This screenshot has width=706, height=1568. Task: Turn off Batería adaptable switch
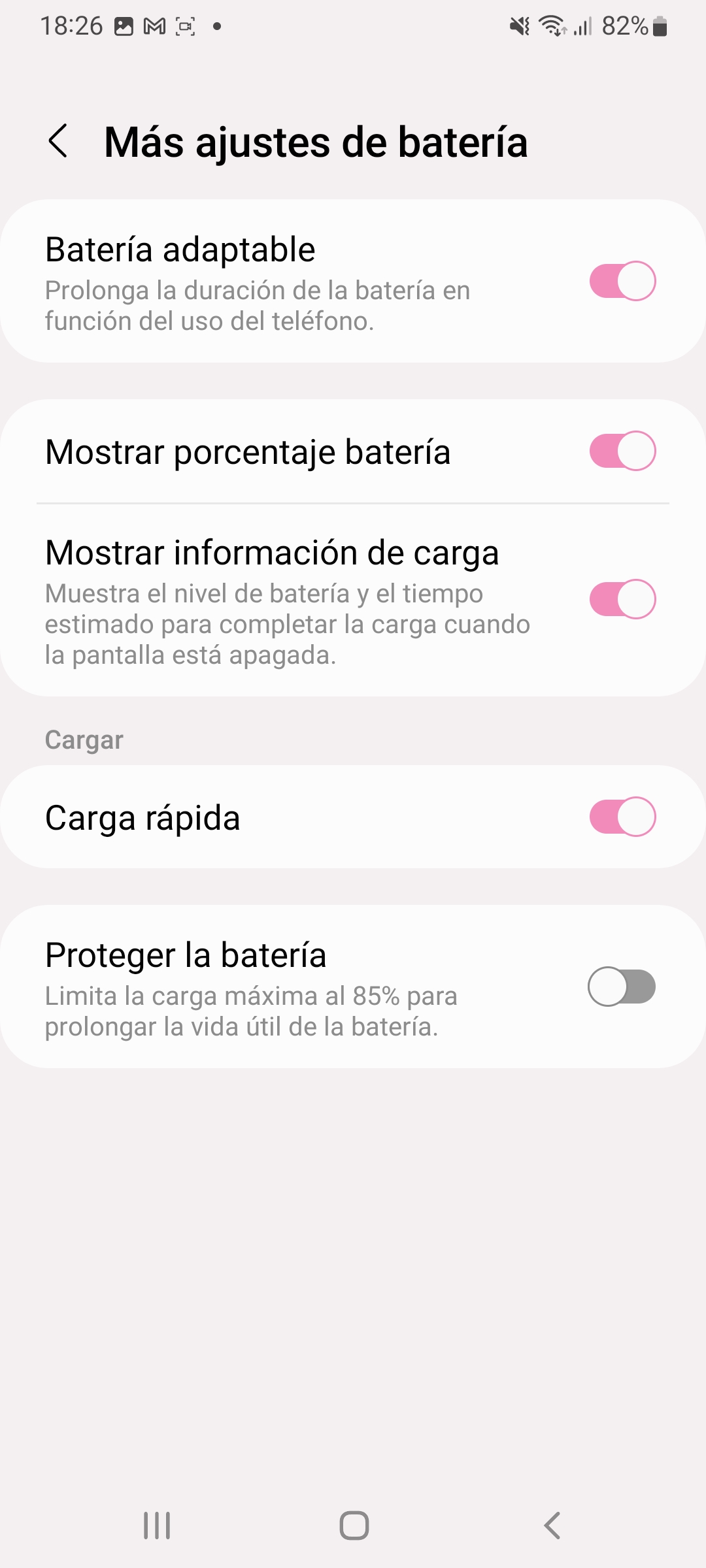tap(622, 281)
